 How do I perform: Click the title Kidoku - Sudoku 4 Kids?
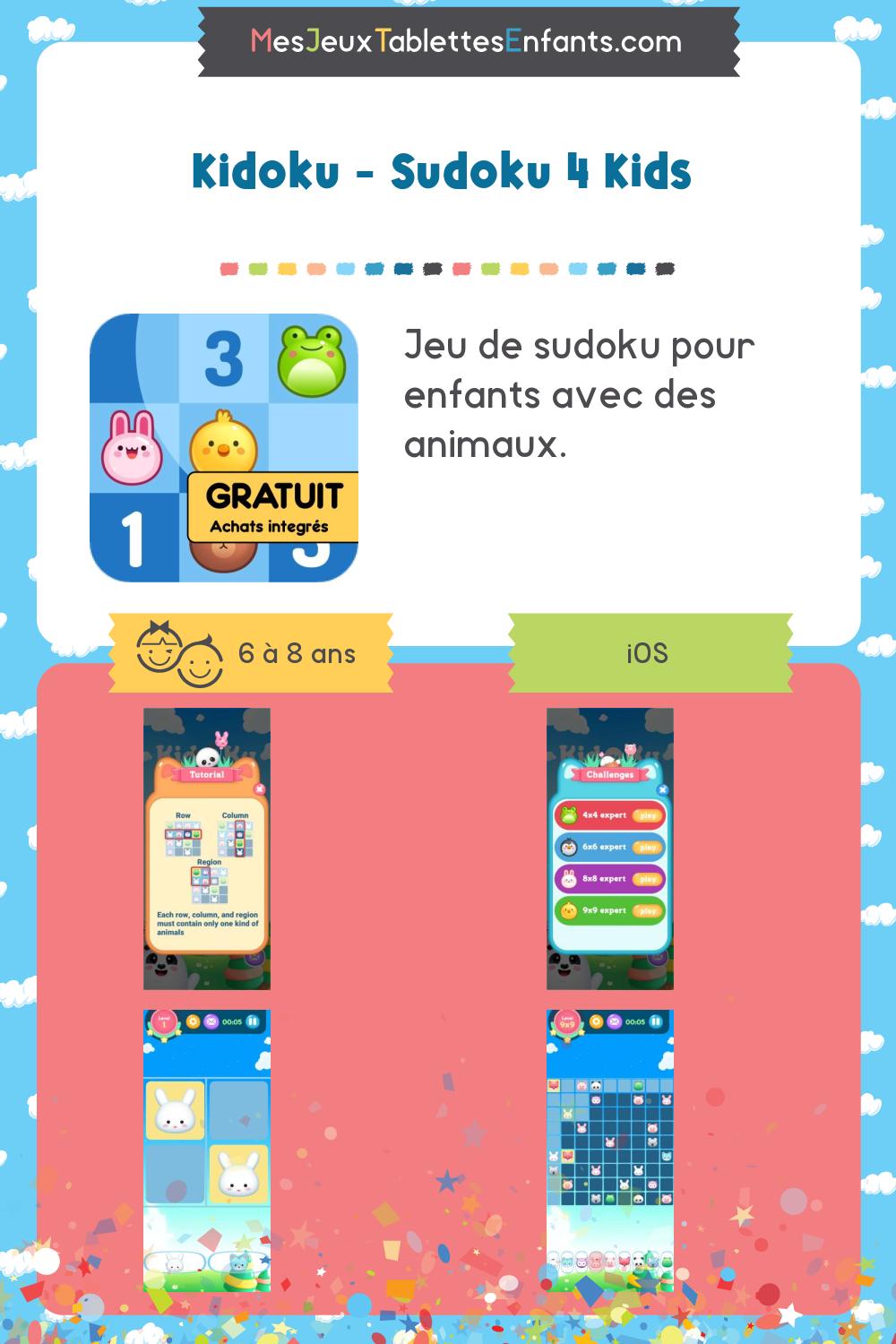pos(441,172)
